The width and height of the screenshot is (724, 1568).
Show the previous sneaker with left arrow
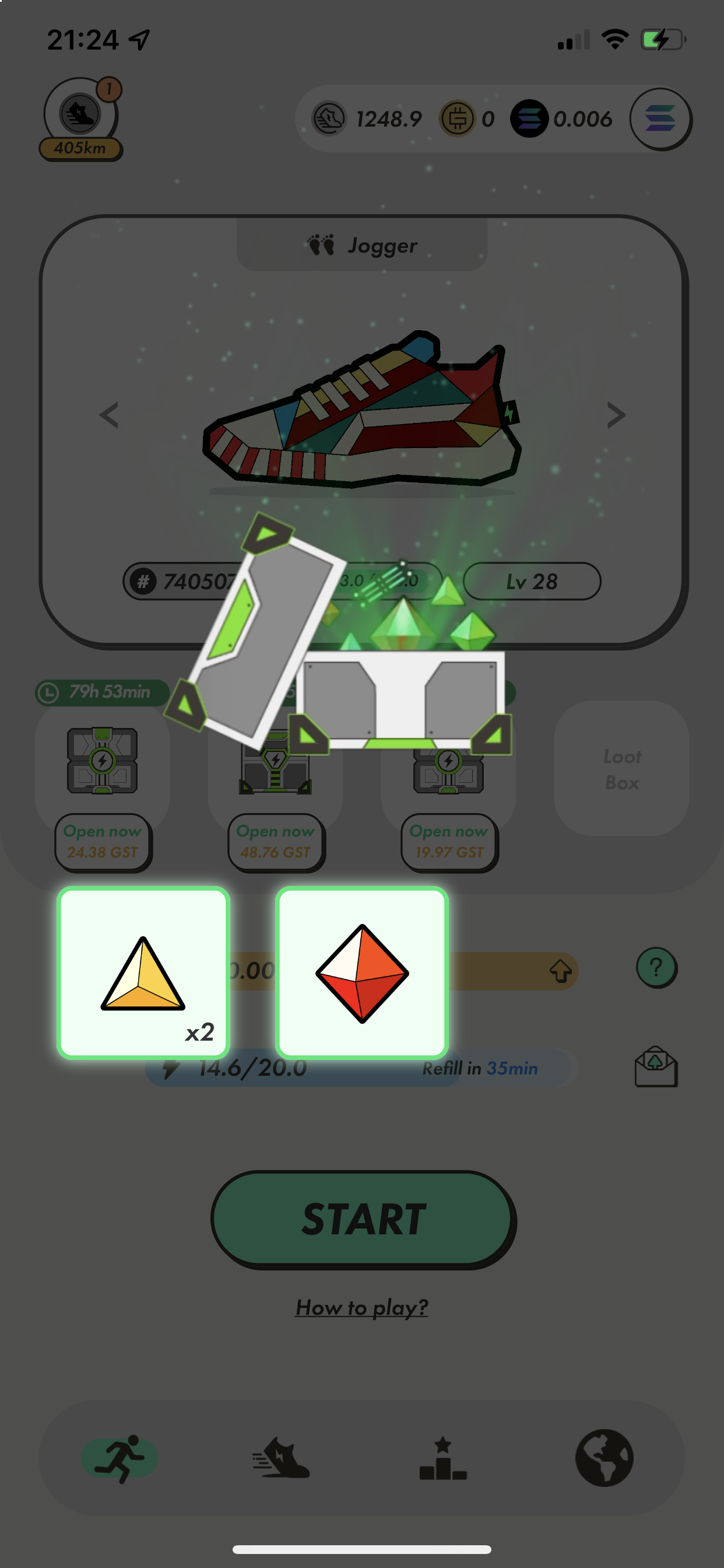coord(109,415)
